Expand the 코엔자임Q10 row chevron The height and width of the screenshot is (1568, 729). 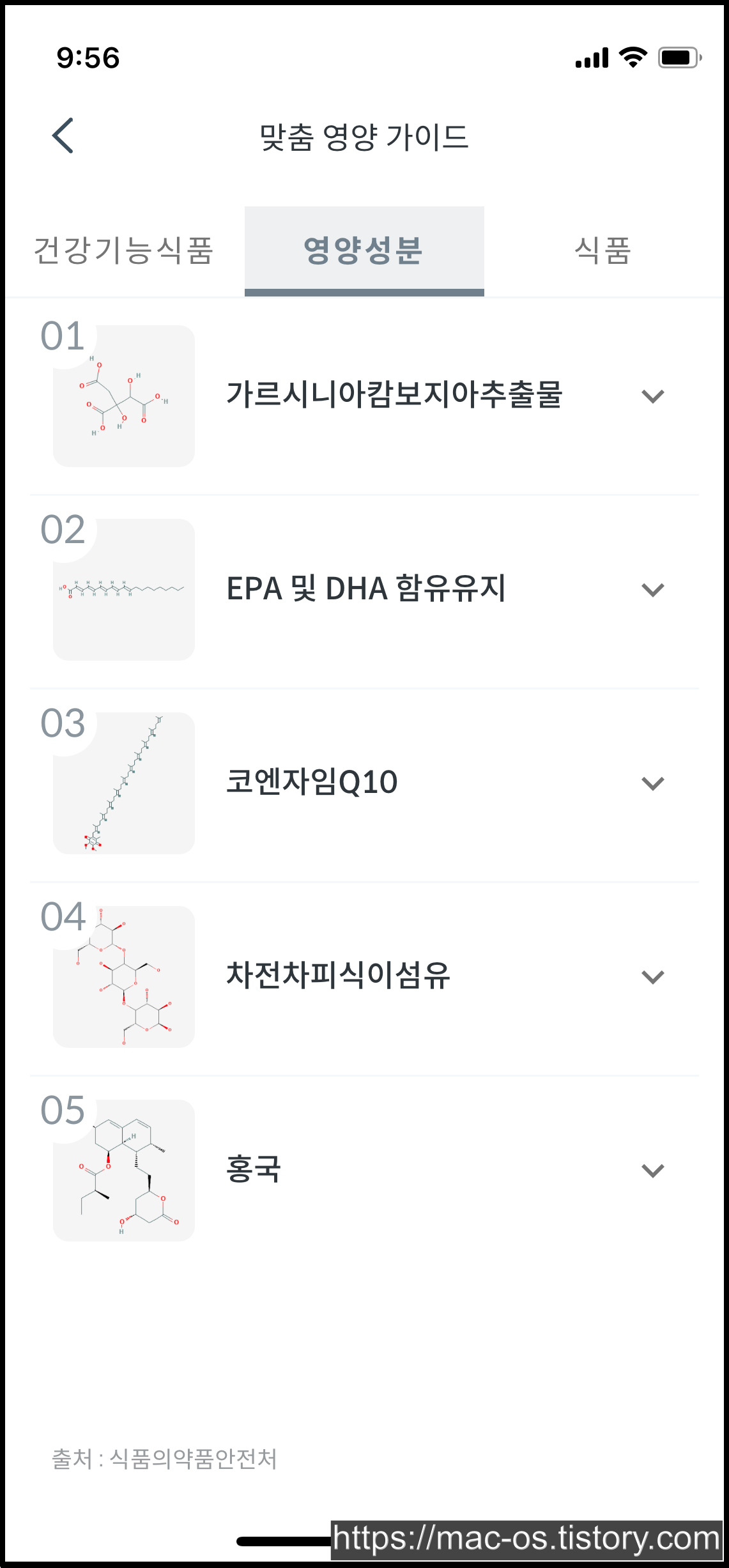(x=653, y=783)
